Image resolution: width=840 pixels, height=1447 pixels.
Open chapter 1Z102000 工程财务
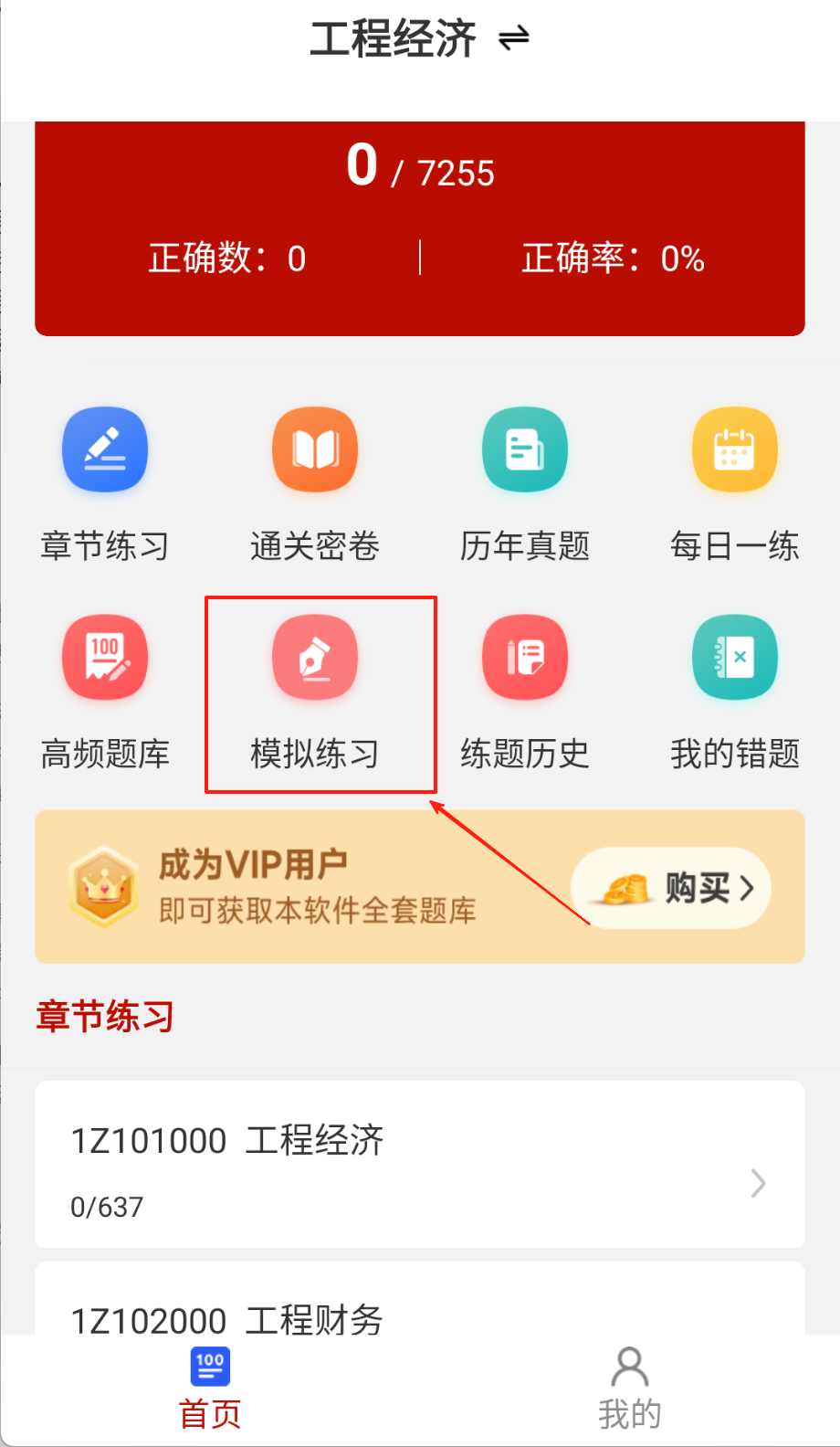tap(420, 1306)
